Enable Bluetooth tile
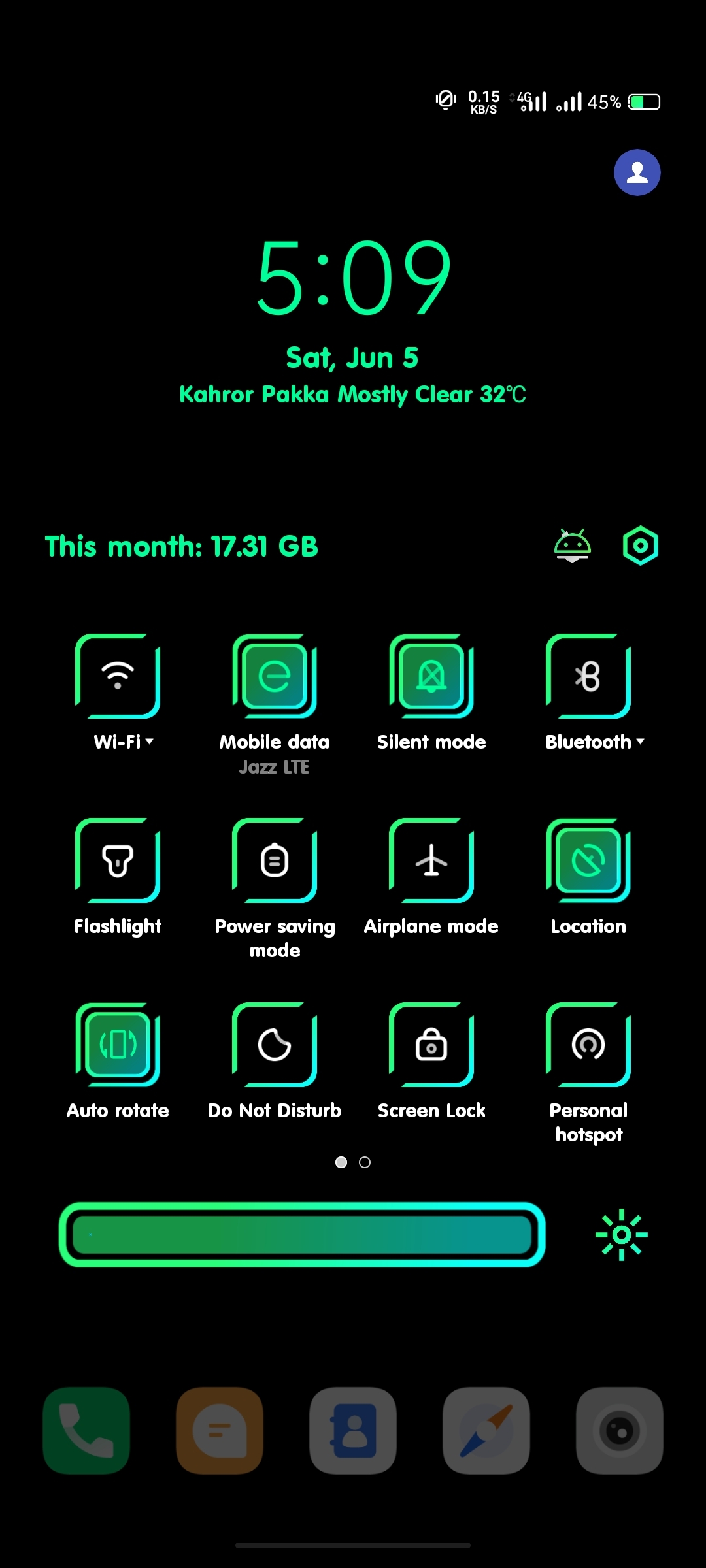The height and width of the screenshot is (1568, 706). 588,676
